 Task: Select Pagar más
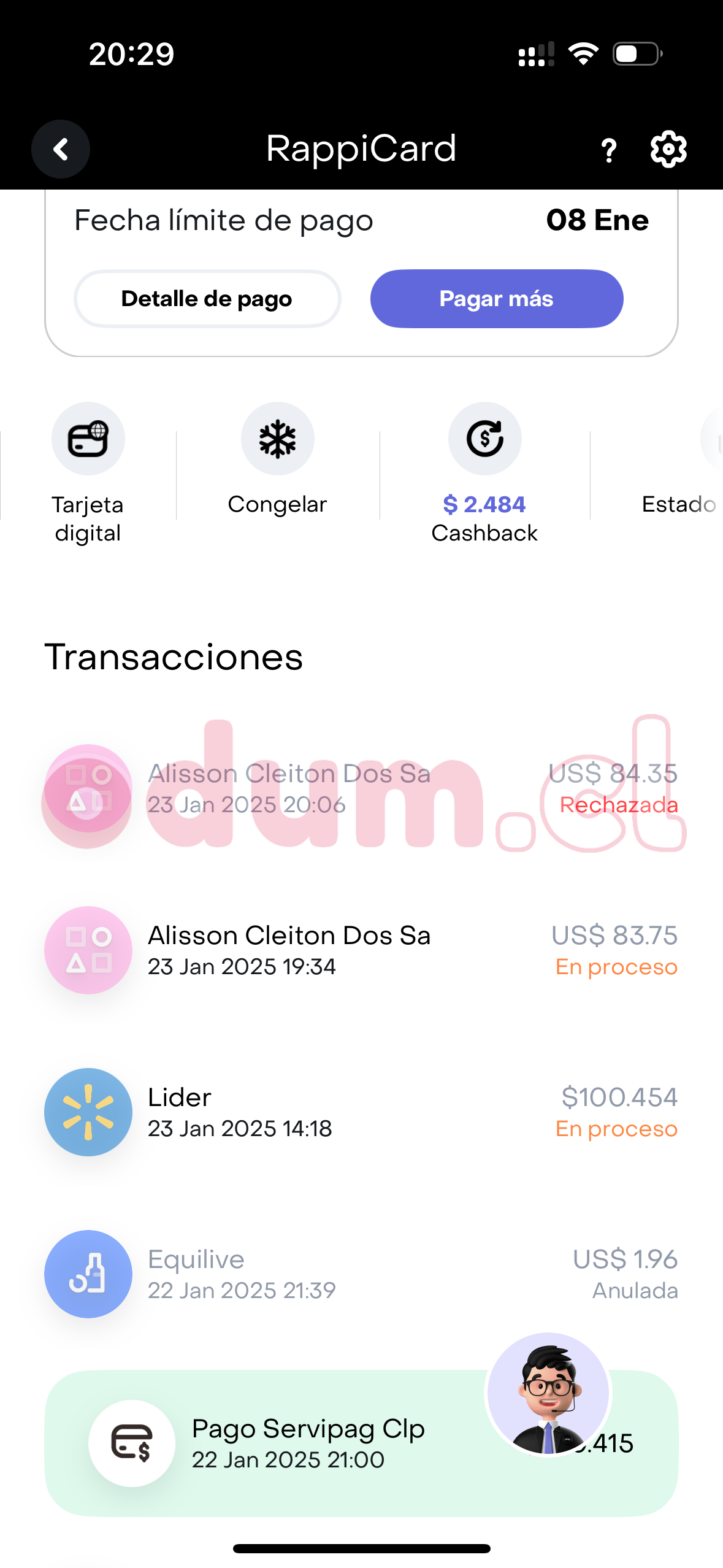click(496, 299)
